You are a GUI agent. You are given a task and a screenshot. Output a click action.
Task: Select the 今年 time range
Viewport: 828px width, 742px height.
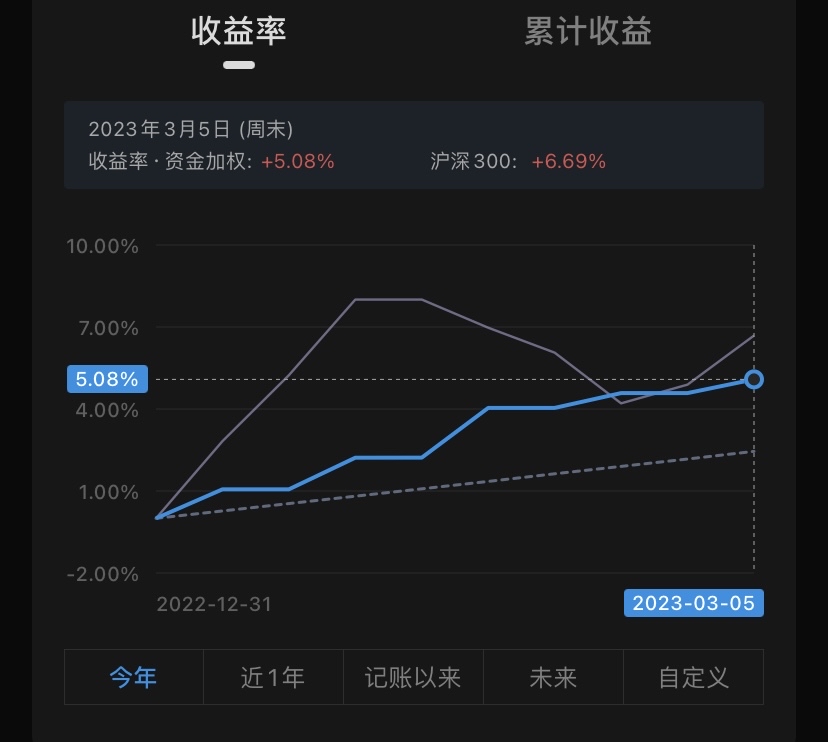pyautogui.click(x=134, y=677)
